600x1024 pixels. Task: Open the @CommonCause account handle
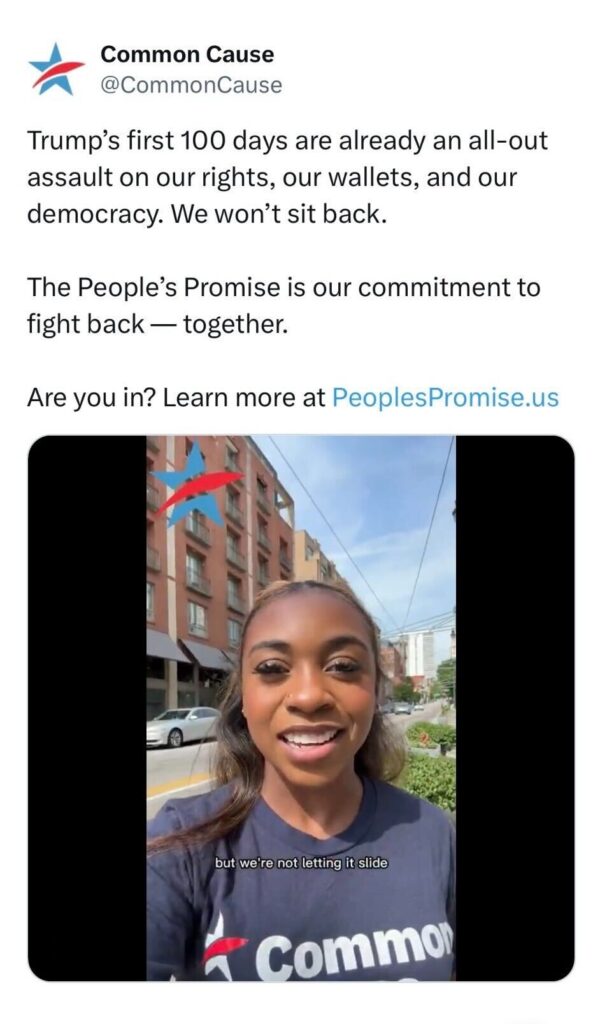click(191, 85)
